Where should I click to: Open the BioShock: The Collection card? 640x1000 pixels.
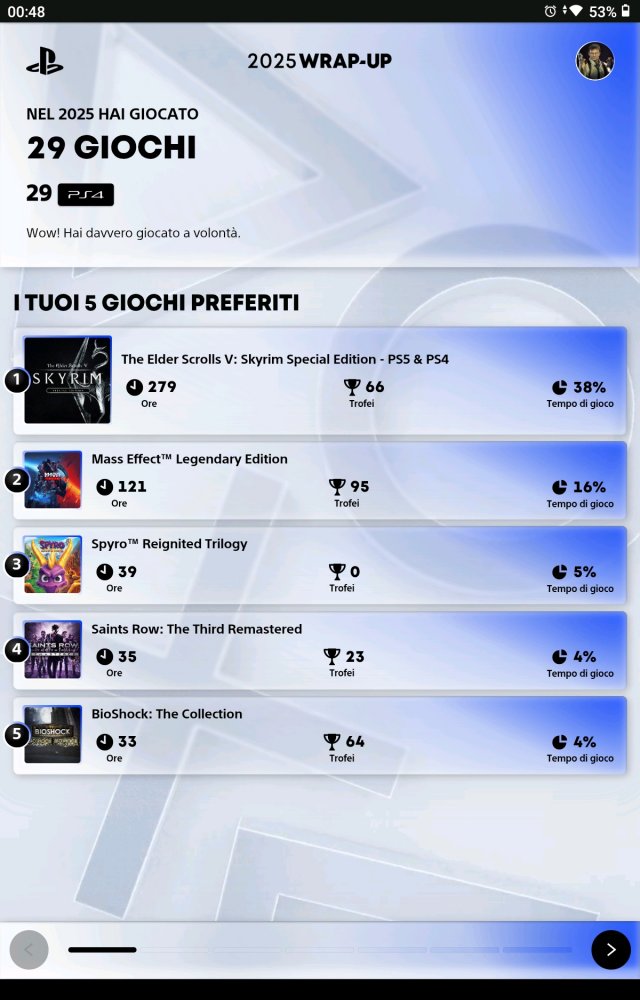click(x=320, y=735)
